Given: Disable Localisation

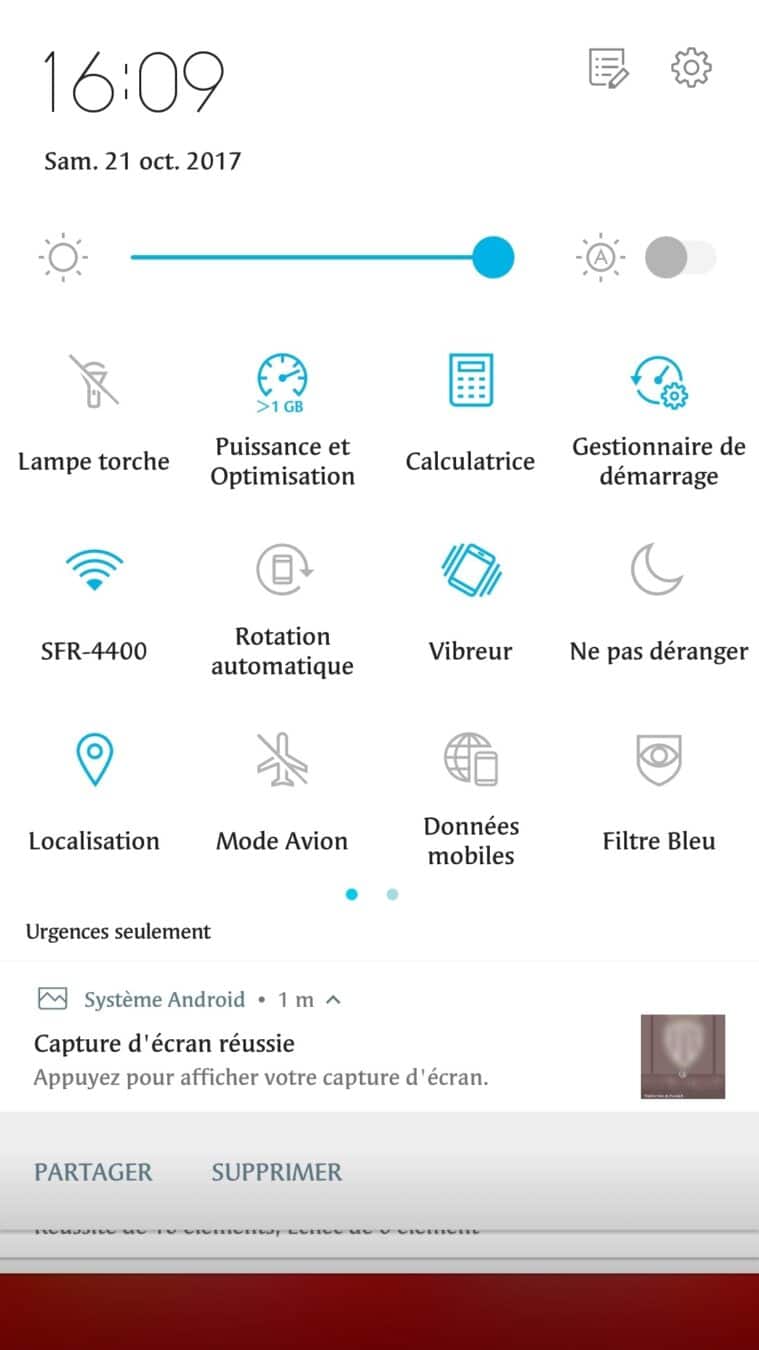Looking at the screenshot, I should tap(93, 761).
